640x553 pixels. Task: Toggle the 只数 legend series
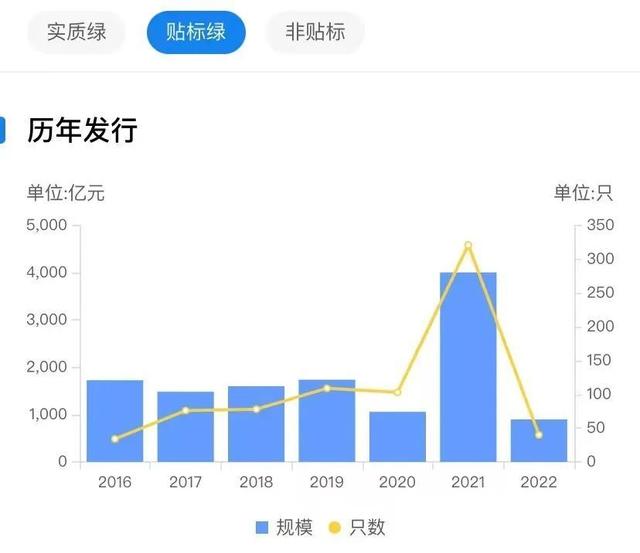356,527
